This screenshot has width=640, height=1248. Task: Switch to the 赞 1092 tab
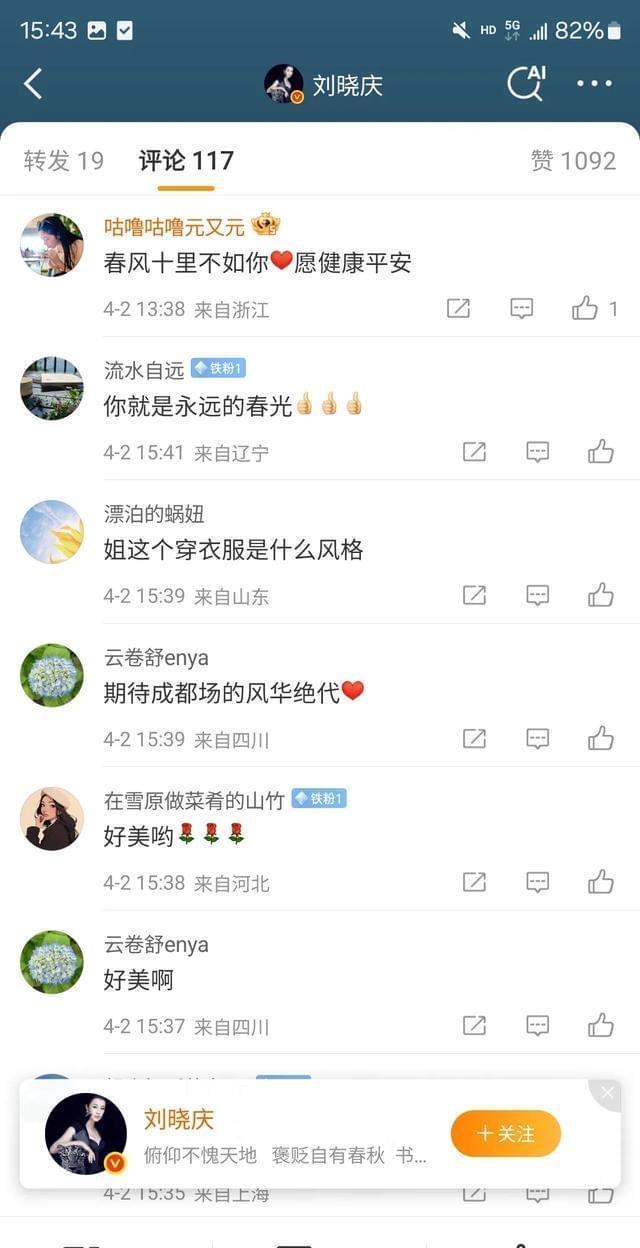tap(573, 161)
